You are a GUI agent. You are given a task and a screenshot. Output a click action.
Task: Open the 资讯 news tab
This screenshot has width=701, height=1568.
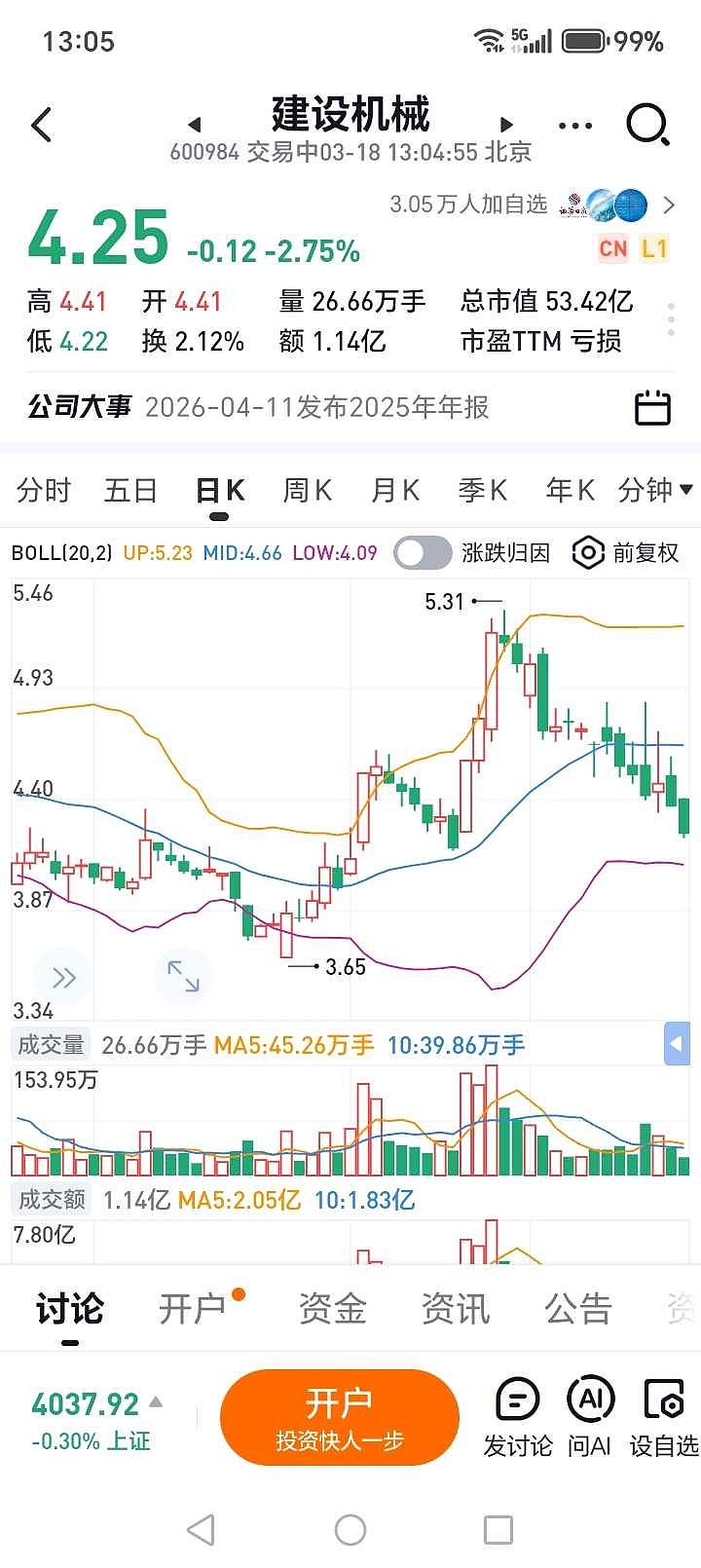(x=456, y=1310)
